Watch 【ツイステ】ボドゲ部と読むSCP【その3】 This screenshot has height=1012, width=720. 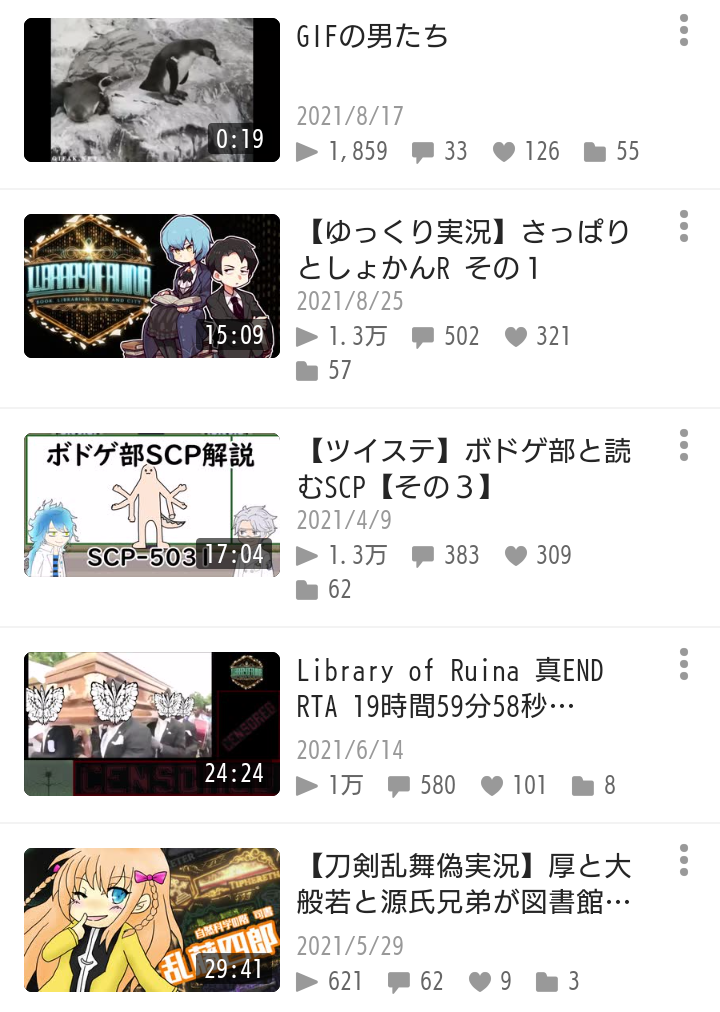152,505
